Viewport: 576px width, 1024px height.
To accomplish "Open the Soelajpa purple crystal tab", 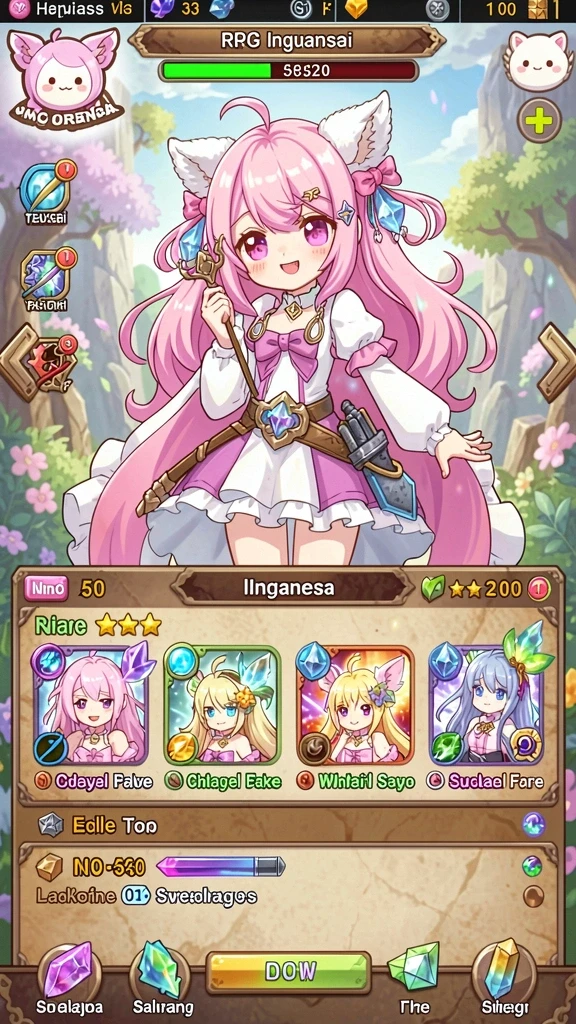I will click(69, 980).
